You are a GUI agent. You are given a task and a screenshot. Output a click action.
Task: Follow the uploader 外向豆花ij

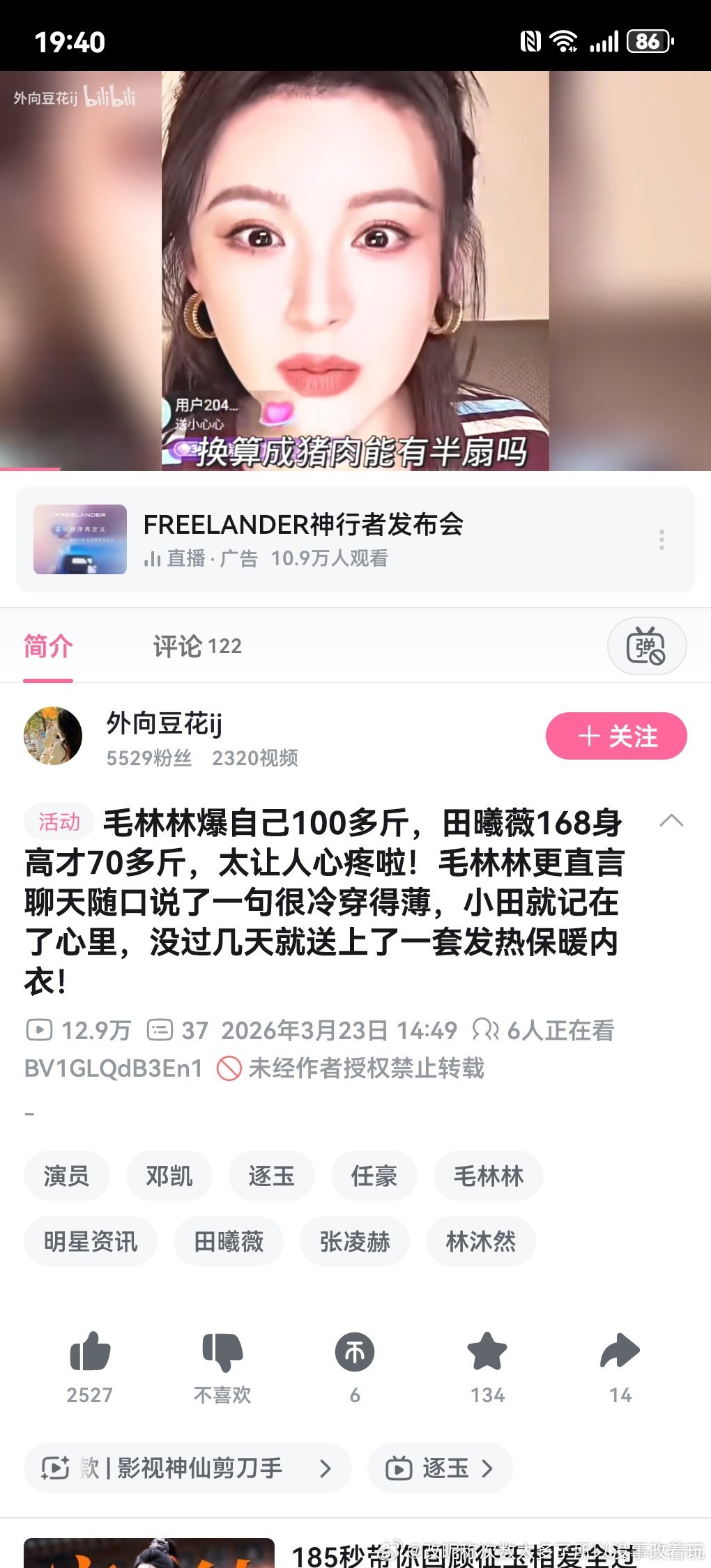616,736
